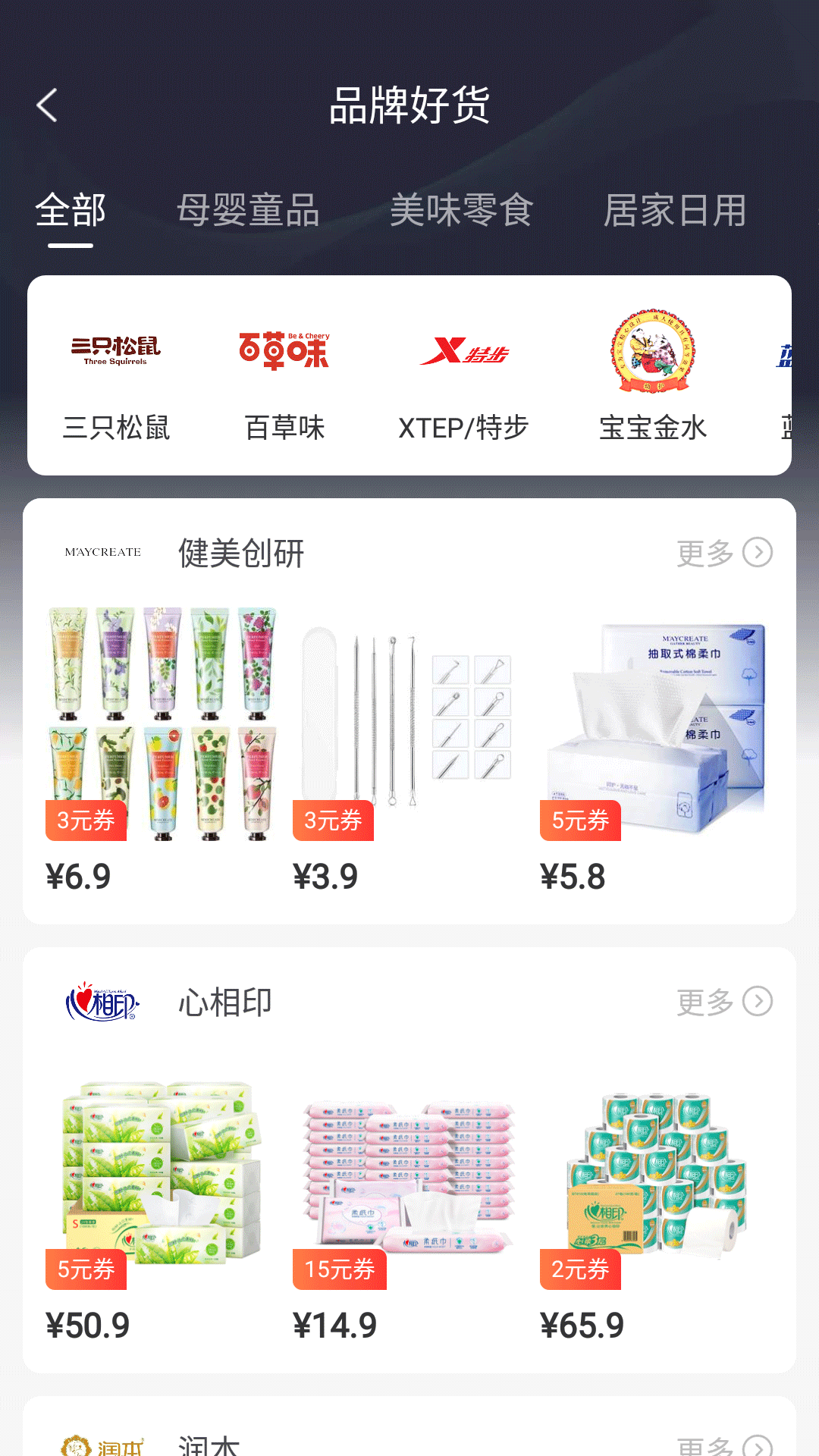The height and width of the screenshot is (1456, 819).
Task: Open the 百草味 brand logo
Action: (x=285, y=351)
